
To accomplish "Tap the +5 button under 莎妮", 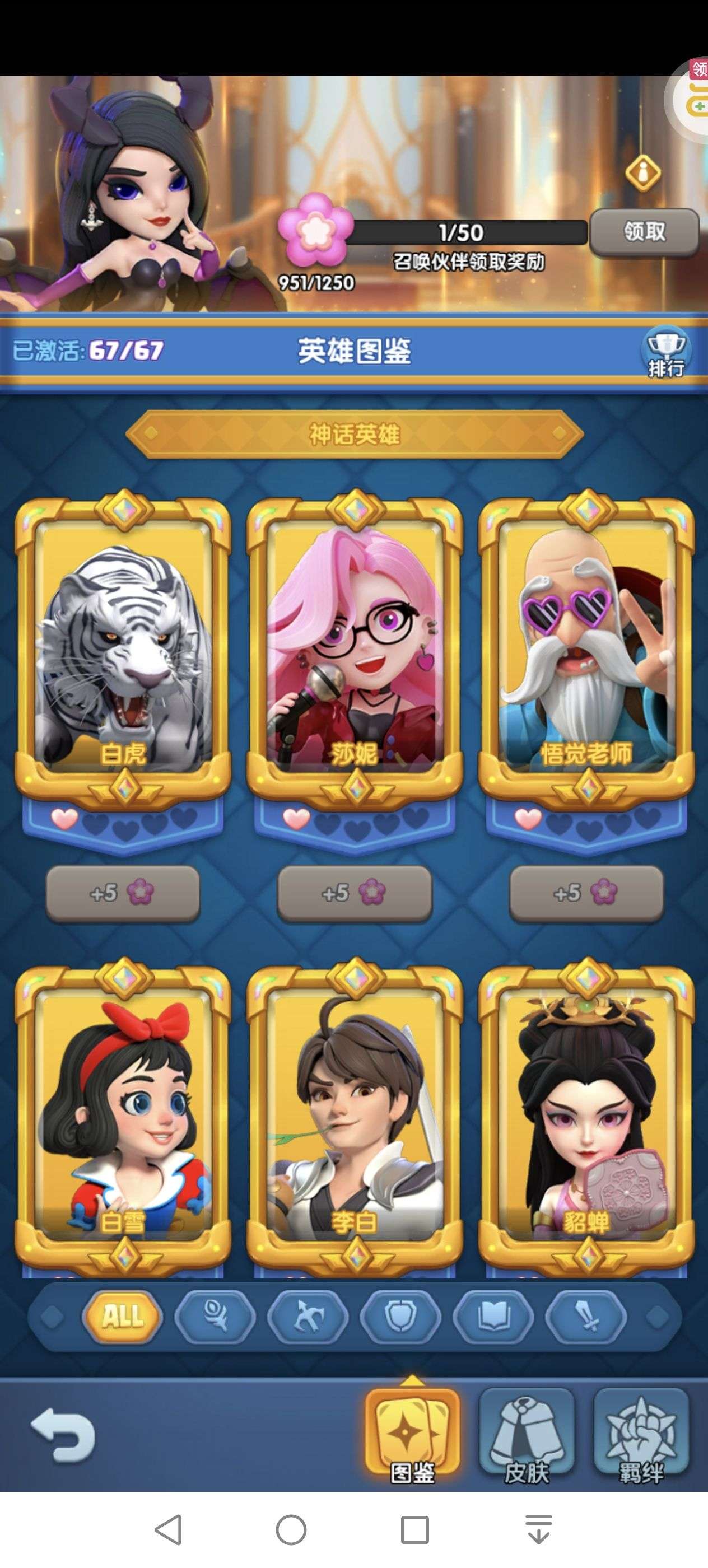I will point(355,894).
